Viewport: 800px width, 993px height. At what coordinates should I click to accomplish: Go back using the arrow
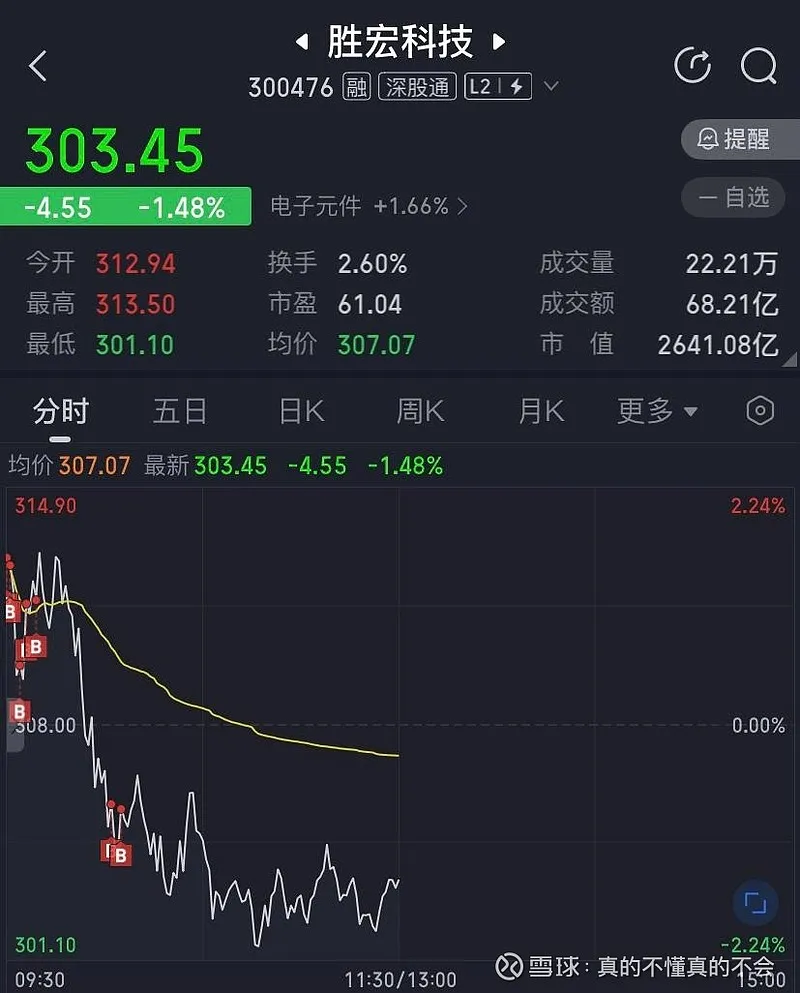point(38,67)
